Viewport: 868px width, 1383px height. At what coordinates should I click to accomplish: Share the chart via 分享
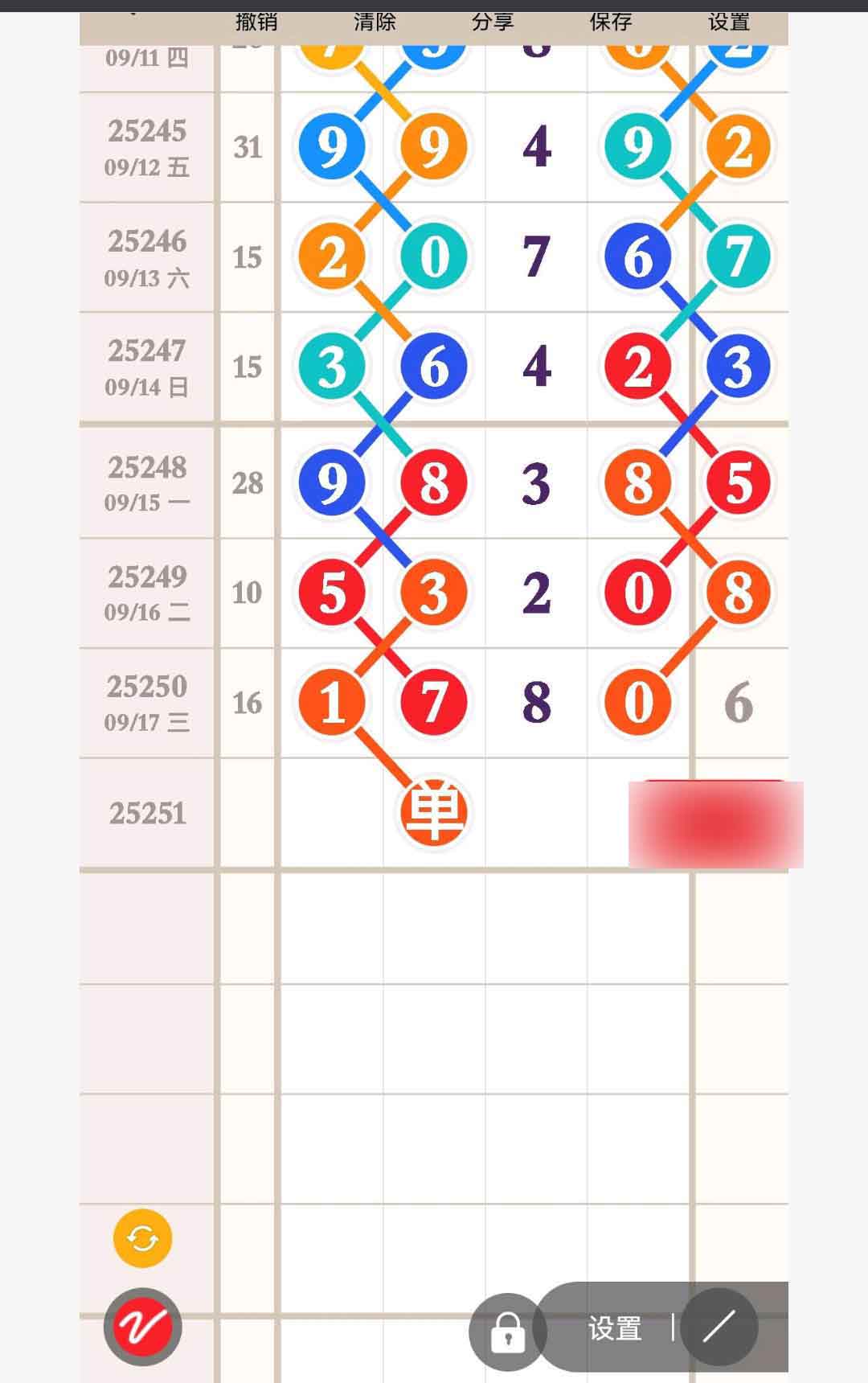[x=493, y=23]
